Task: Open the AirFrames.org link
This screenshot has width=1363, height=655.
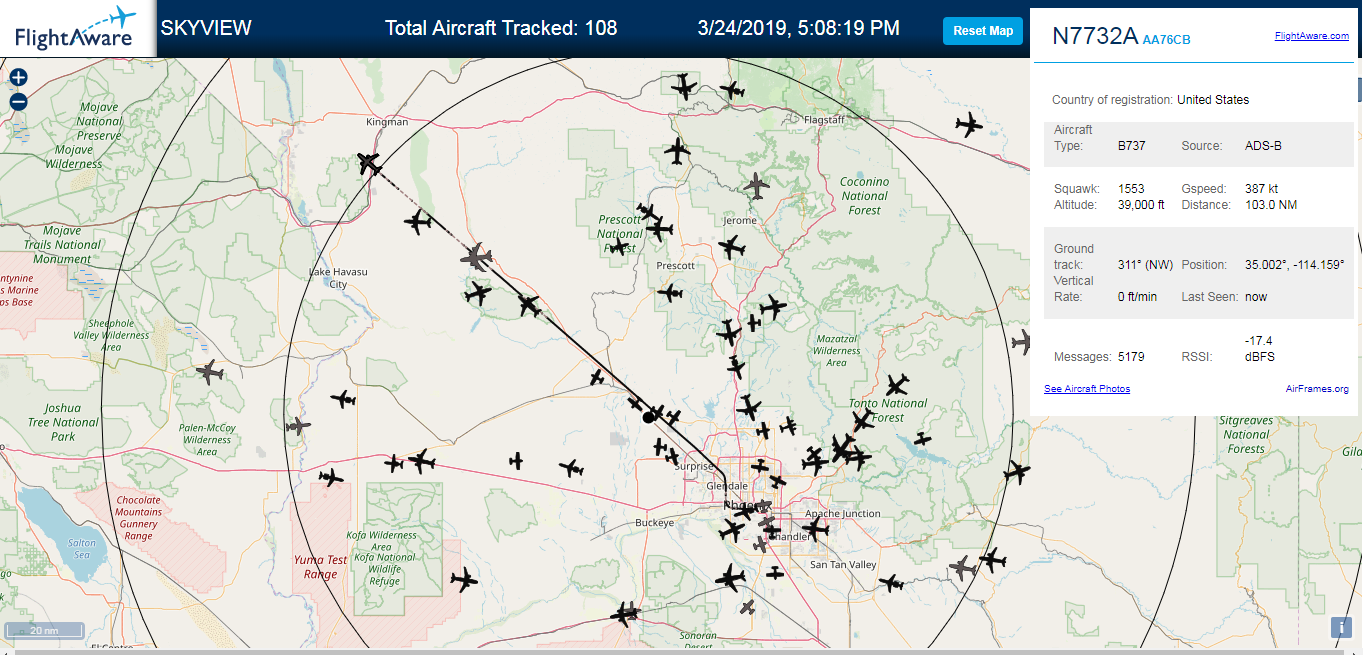Action: pos(1317,389)
